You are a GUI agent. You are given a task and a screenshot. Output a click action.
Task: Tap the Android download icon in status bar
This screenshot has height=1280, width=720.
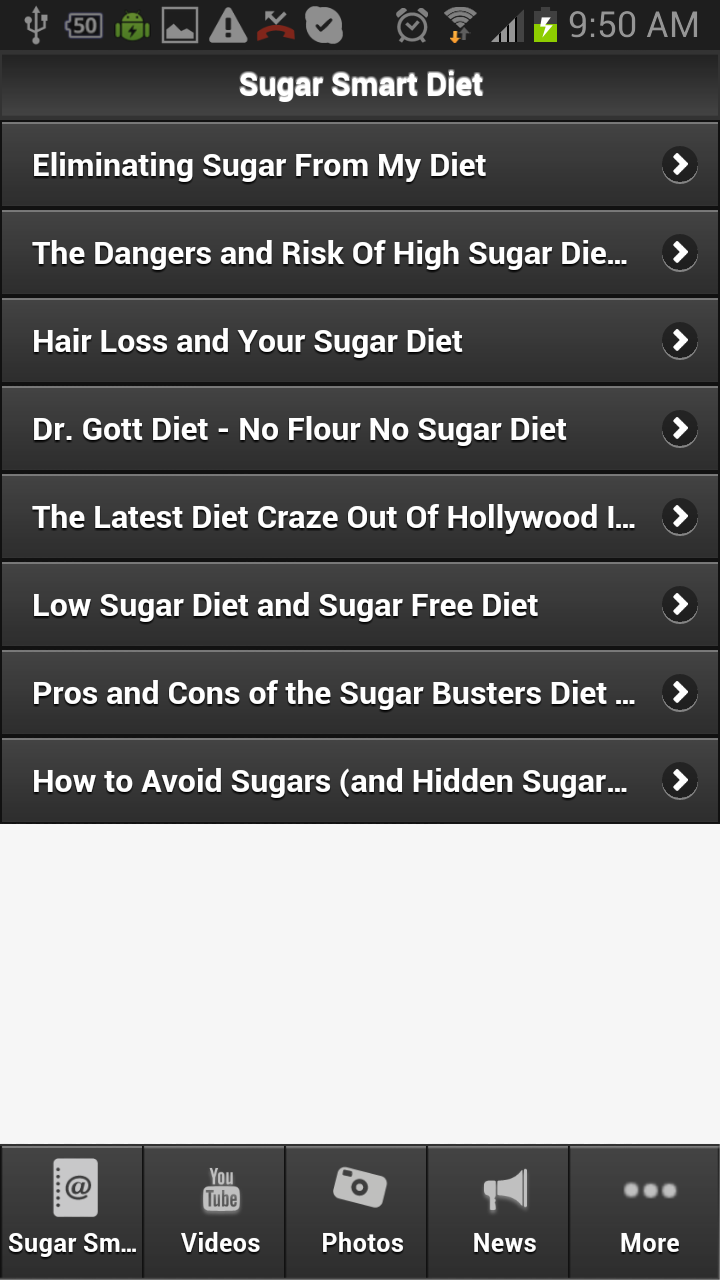pos(134,24)
